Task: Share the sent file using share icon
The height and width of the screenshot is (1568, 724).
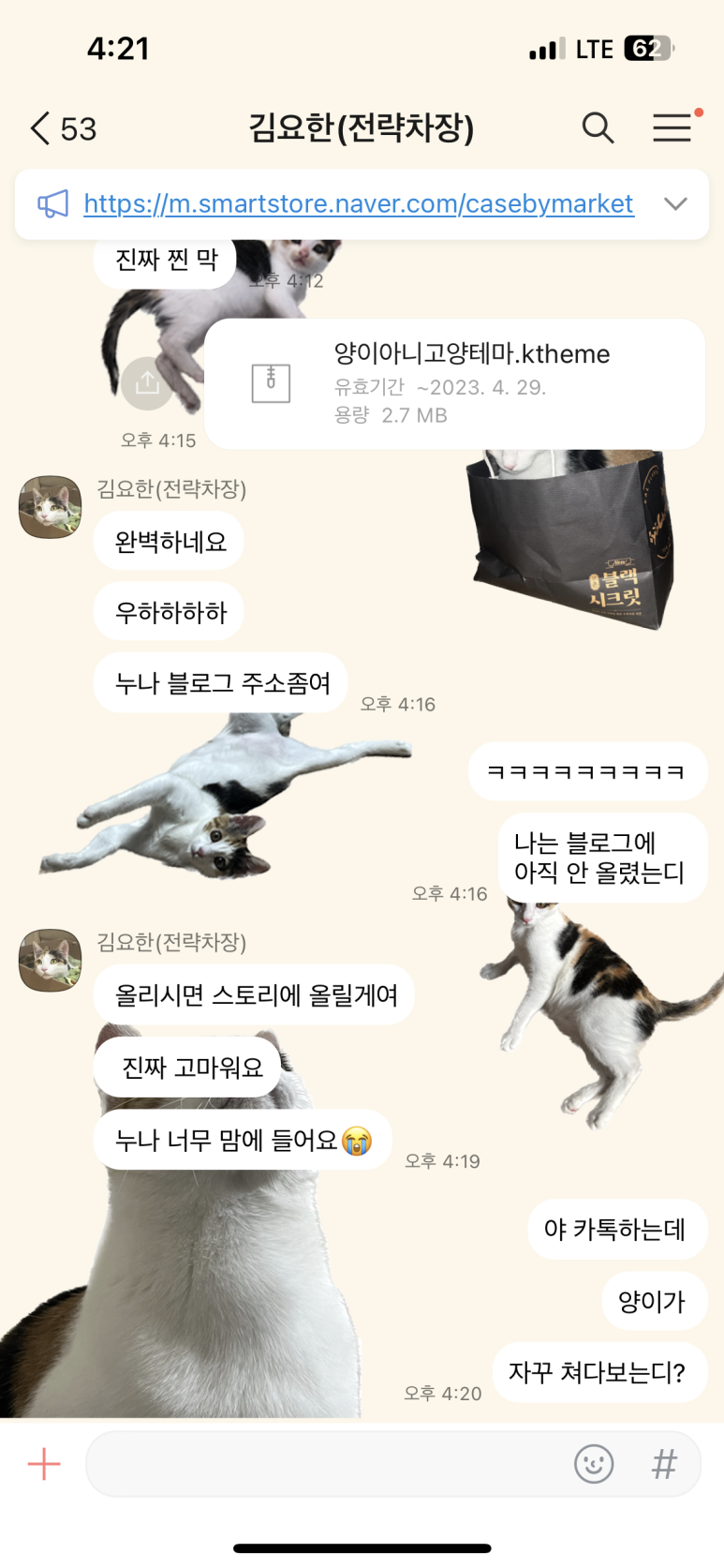Action: pyautogui.click(x=147, y=383)
